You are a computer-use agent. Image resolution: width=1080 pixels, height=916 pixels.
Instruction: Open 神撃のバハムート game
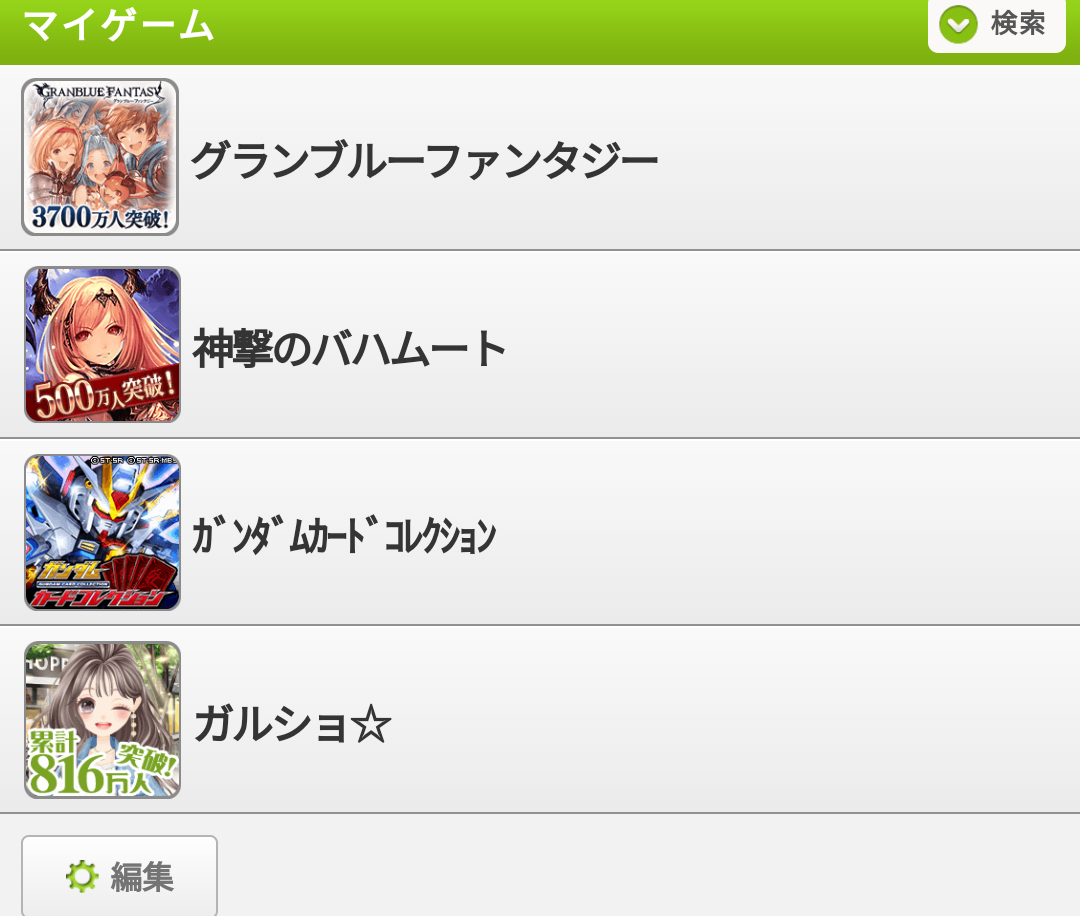[540, 344]
